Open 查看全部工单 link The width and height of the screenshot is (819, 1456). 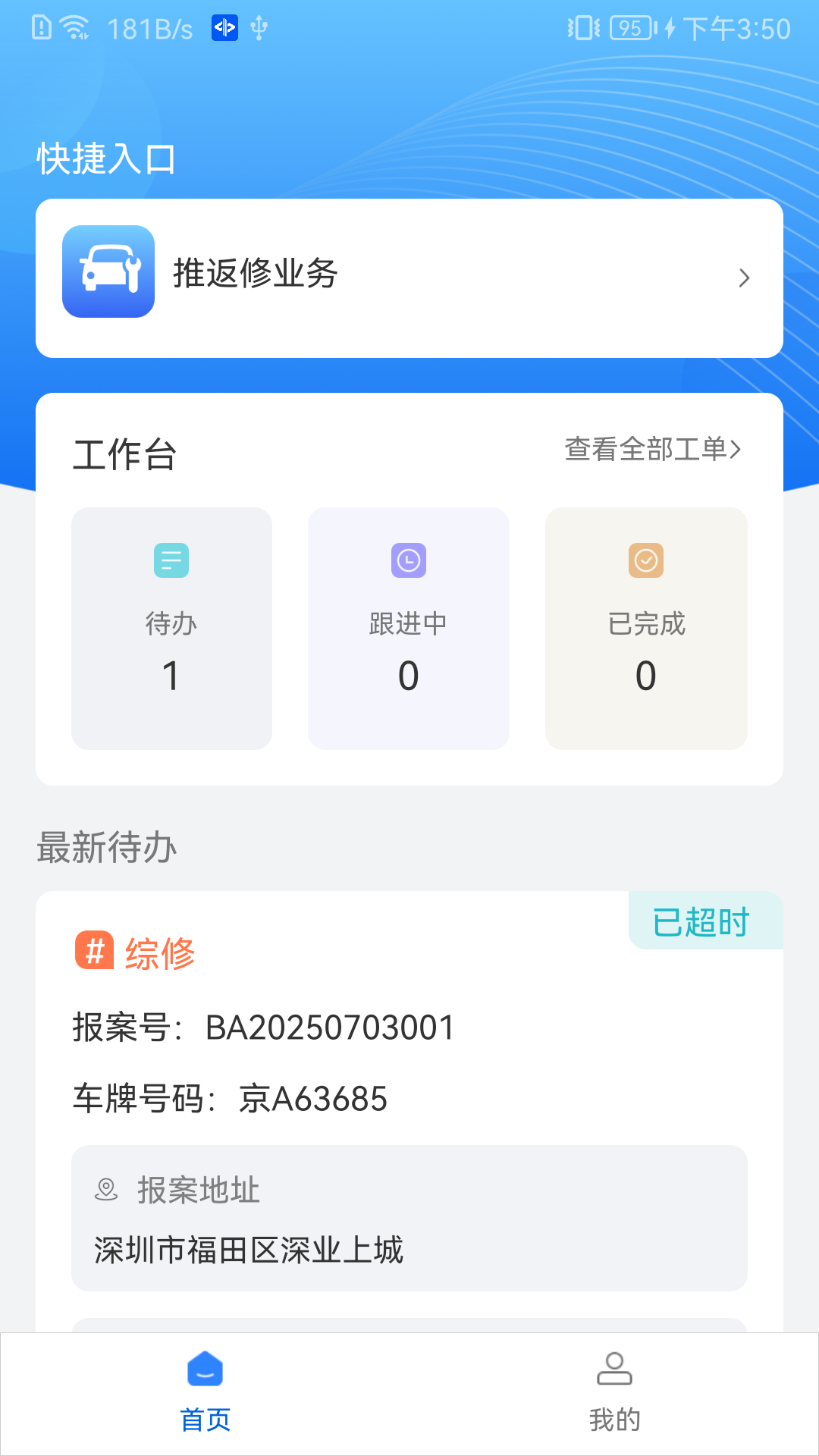pyautogui.click(x=652, y=449)
